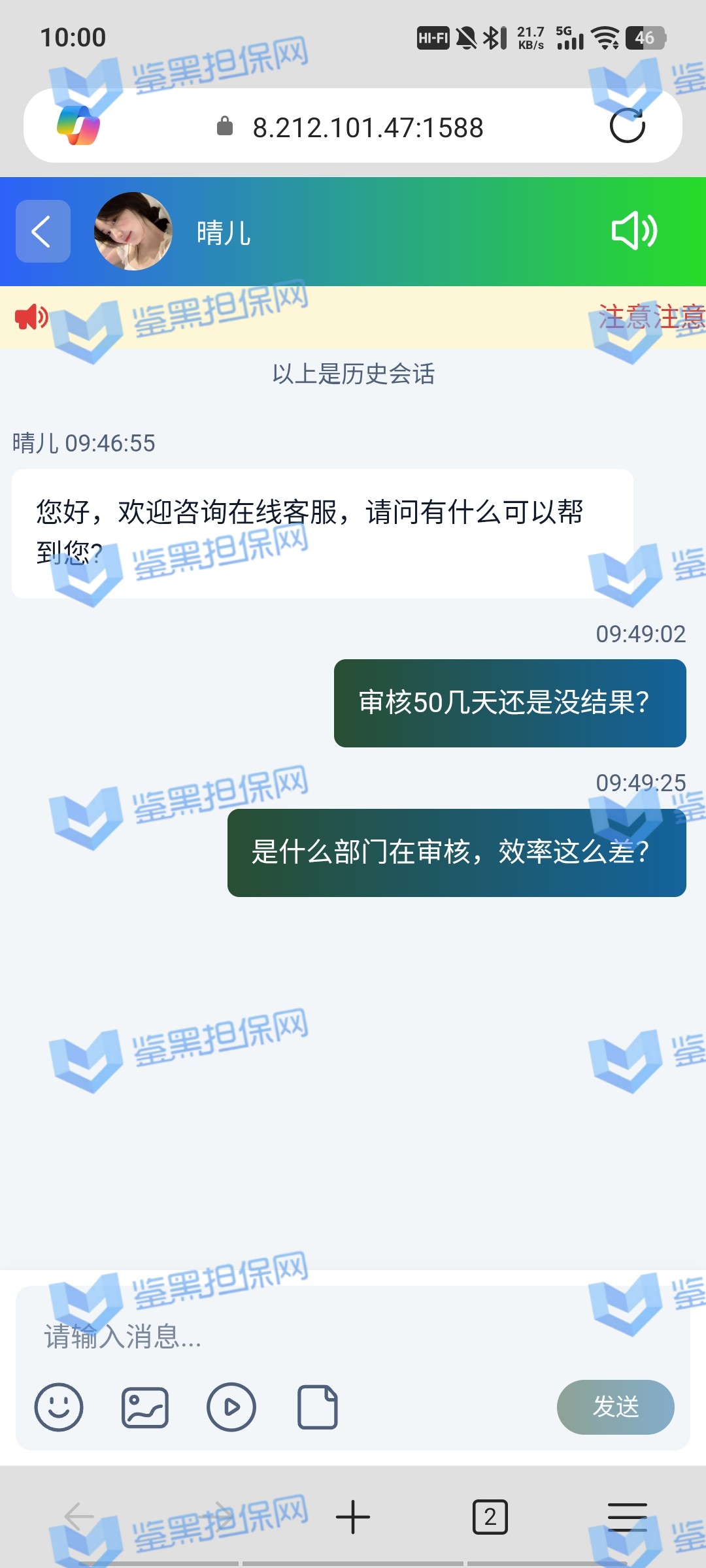This screenshot has height=1568, width=706.
Task: Attach a file to the chat
Action: pos(318,1407)
